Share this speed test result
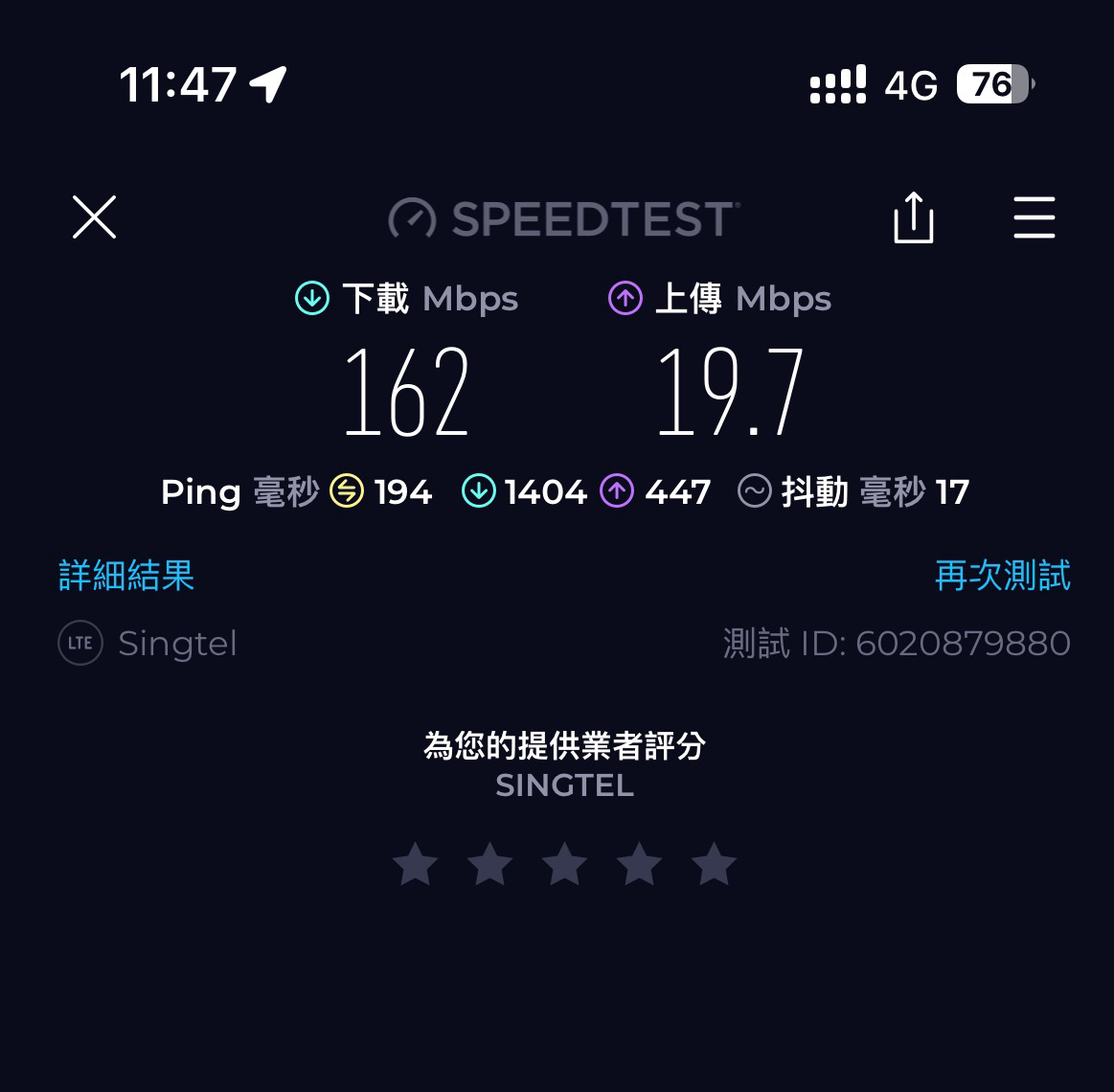 pos(913,217)
